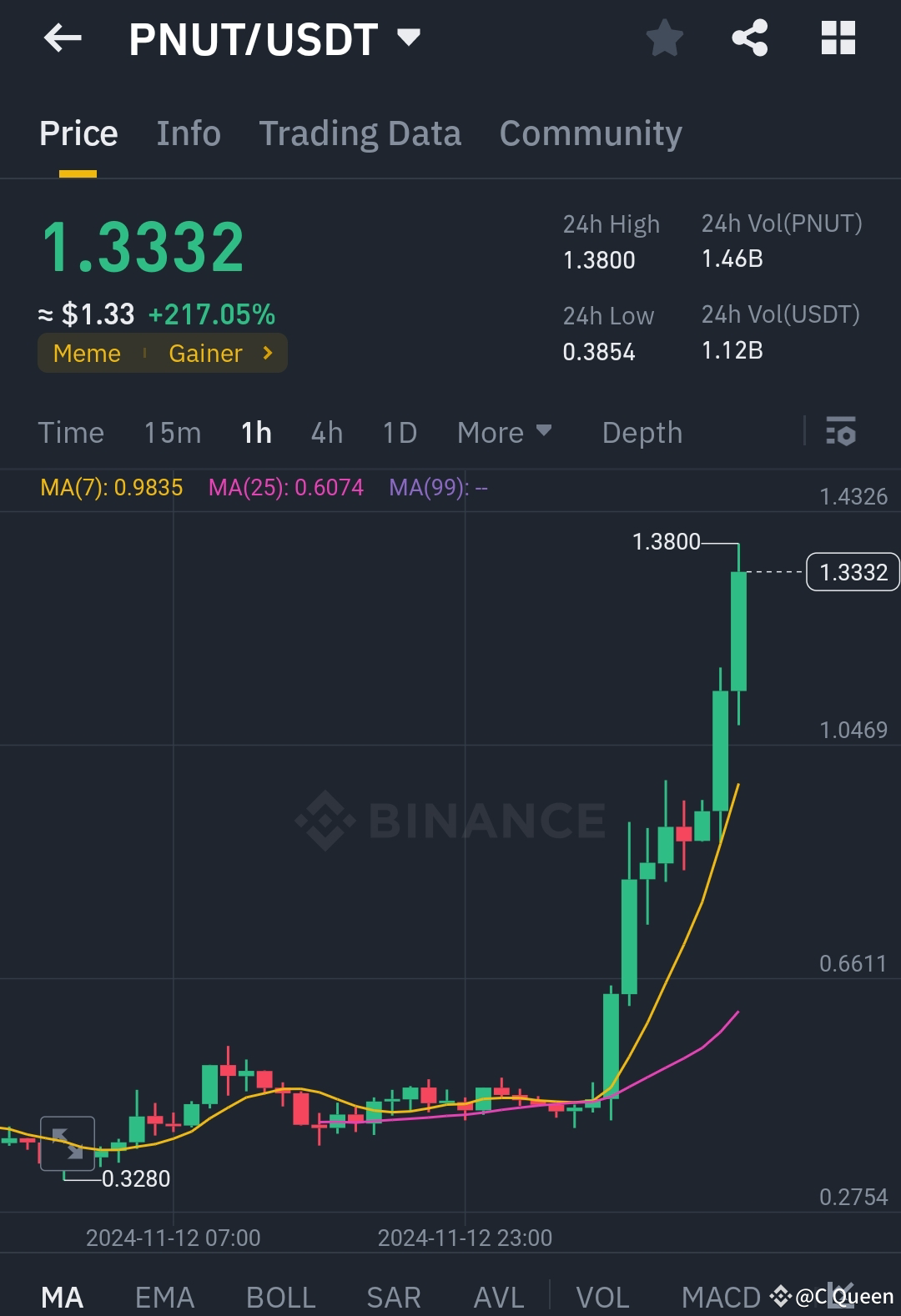Expand the More timeframes dropdown
The image size is (901, 1316).
tap(504, 432)
